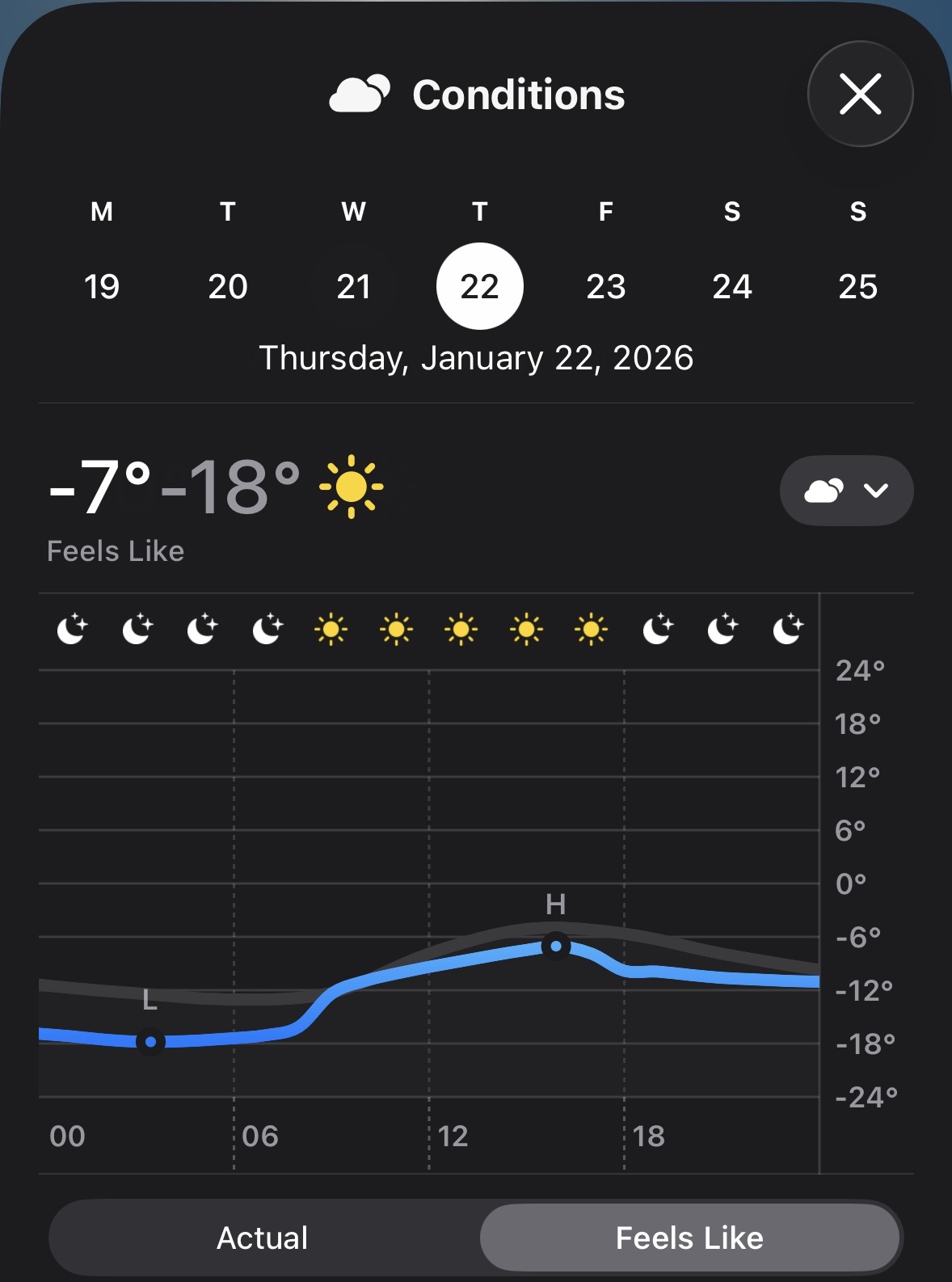Open the conditions type dropdown
Screen dimensions: 952x1282
[x=846, y=491]
